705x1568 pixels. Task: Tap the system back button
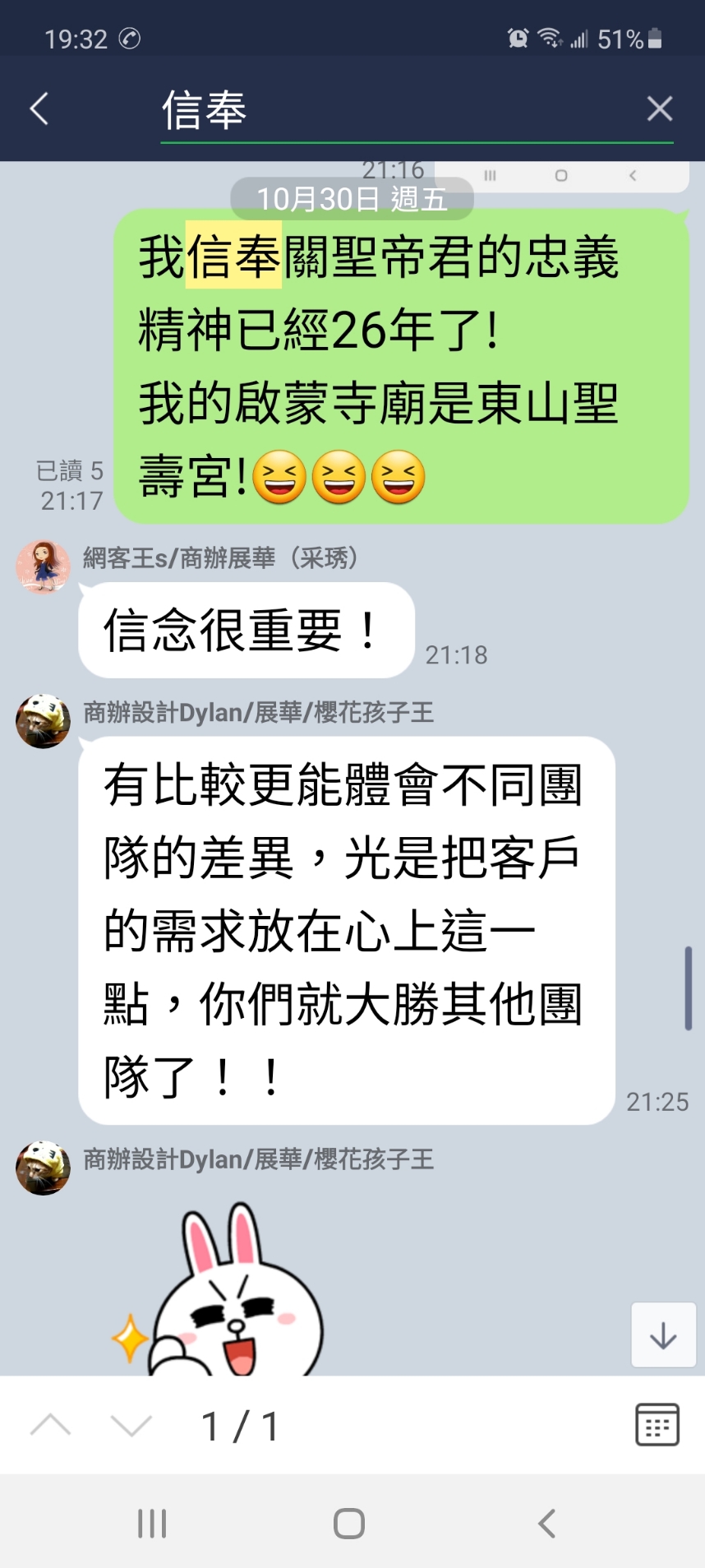click(547, 1523)
